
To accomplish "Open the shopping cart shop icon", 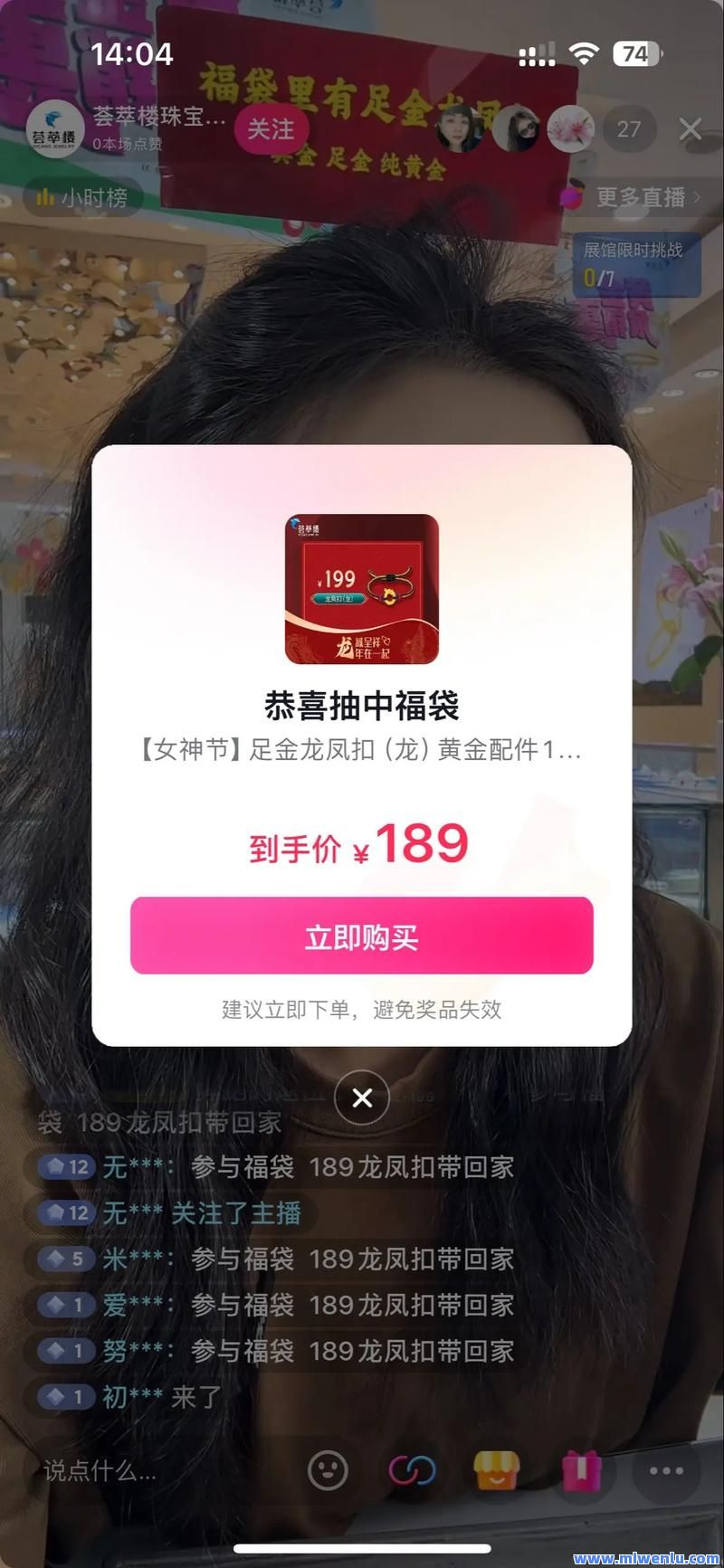I will [x=497, y=1470].
